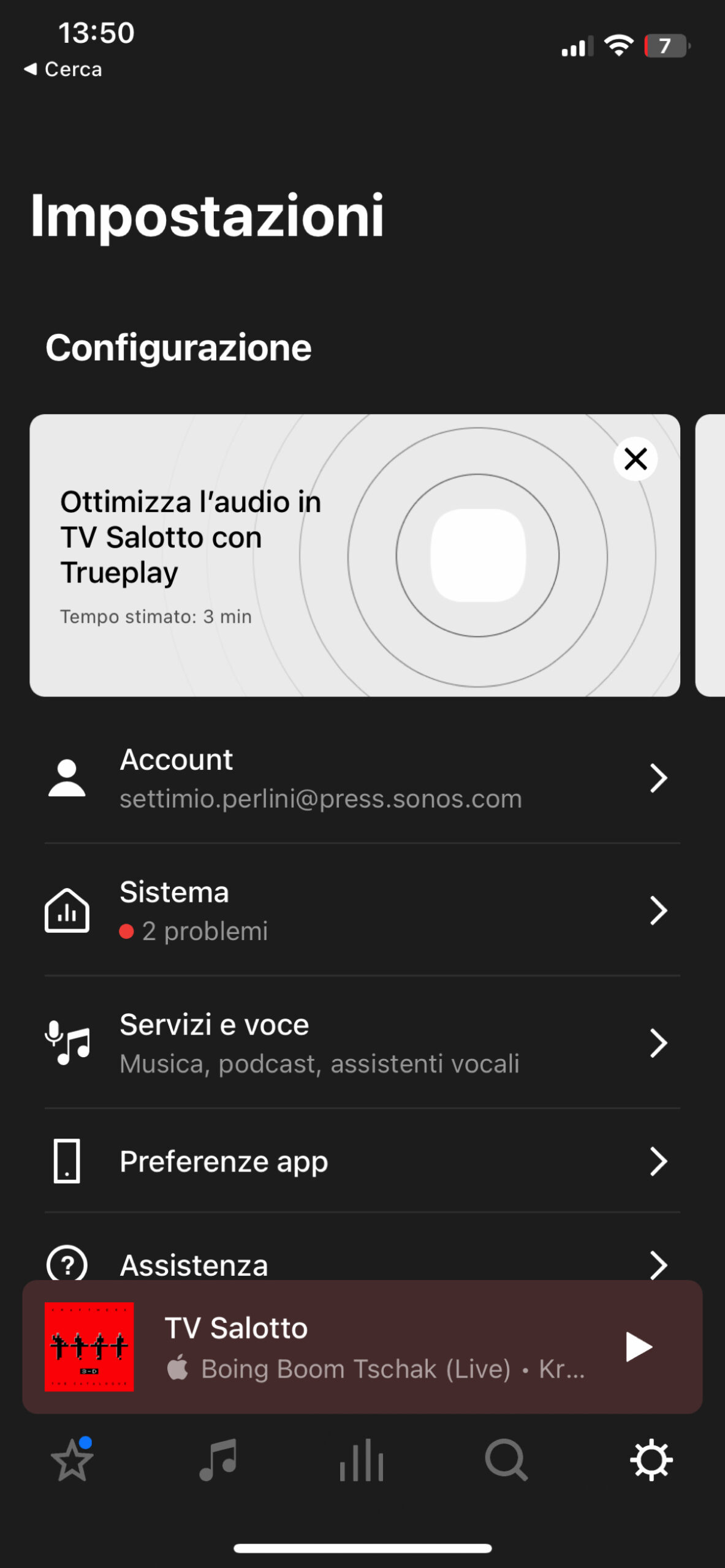Play Boing Boom Tschak in TV Salotto

point(638,1347)
